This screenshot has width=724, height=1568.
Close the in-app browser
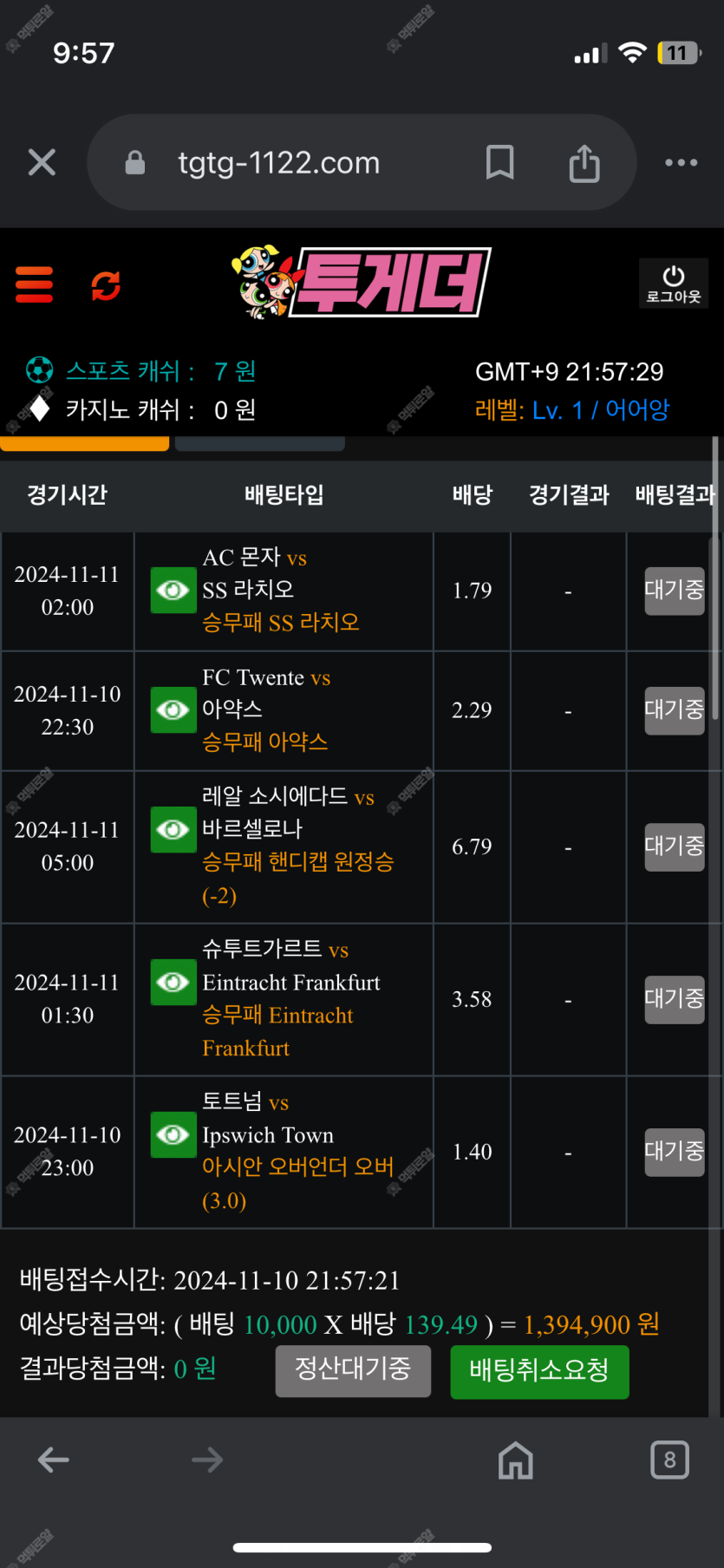tap(42, 162)
